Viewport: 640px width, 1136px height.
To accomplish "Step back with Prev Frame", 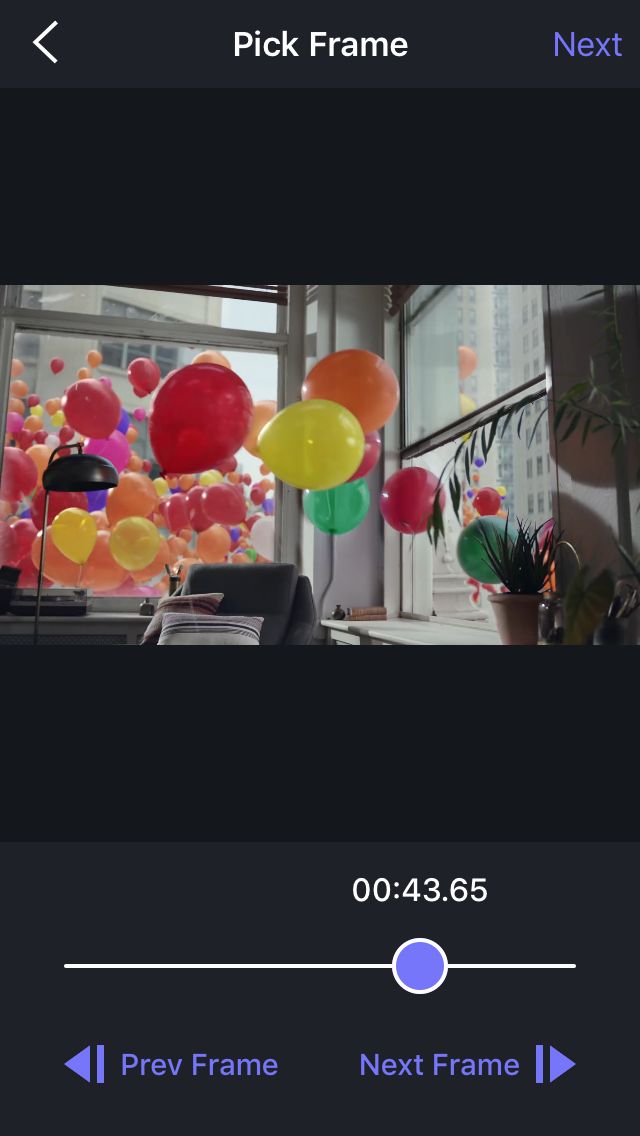I will tap(171, 1064).
